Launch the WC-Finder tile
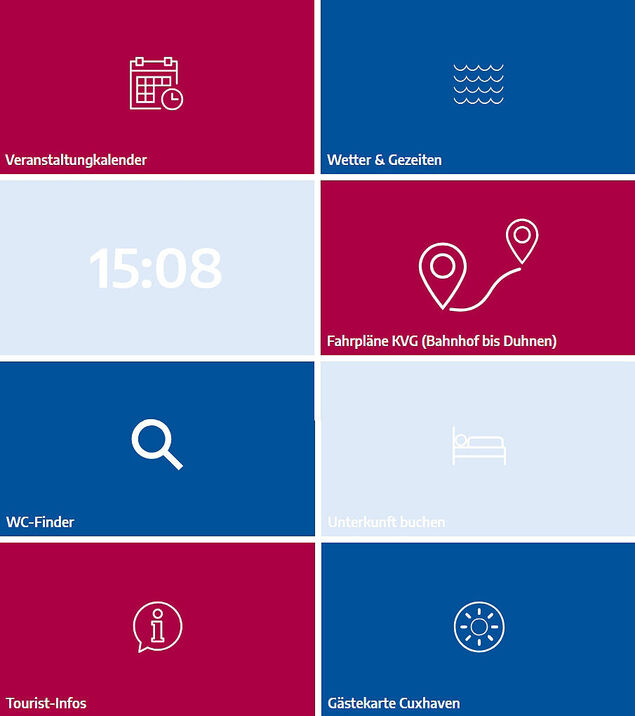Image resolution: width=635 pixels, height=716 pixels. (157, 448)
